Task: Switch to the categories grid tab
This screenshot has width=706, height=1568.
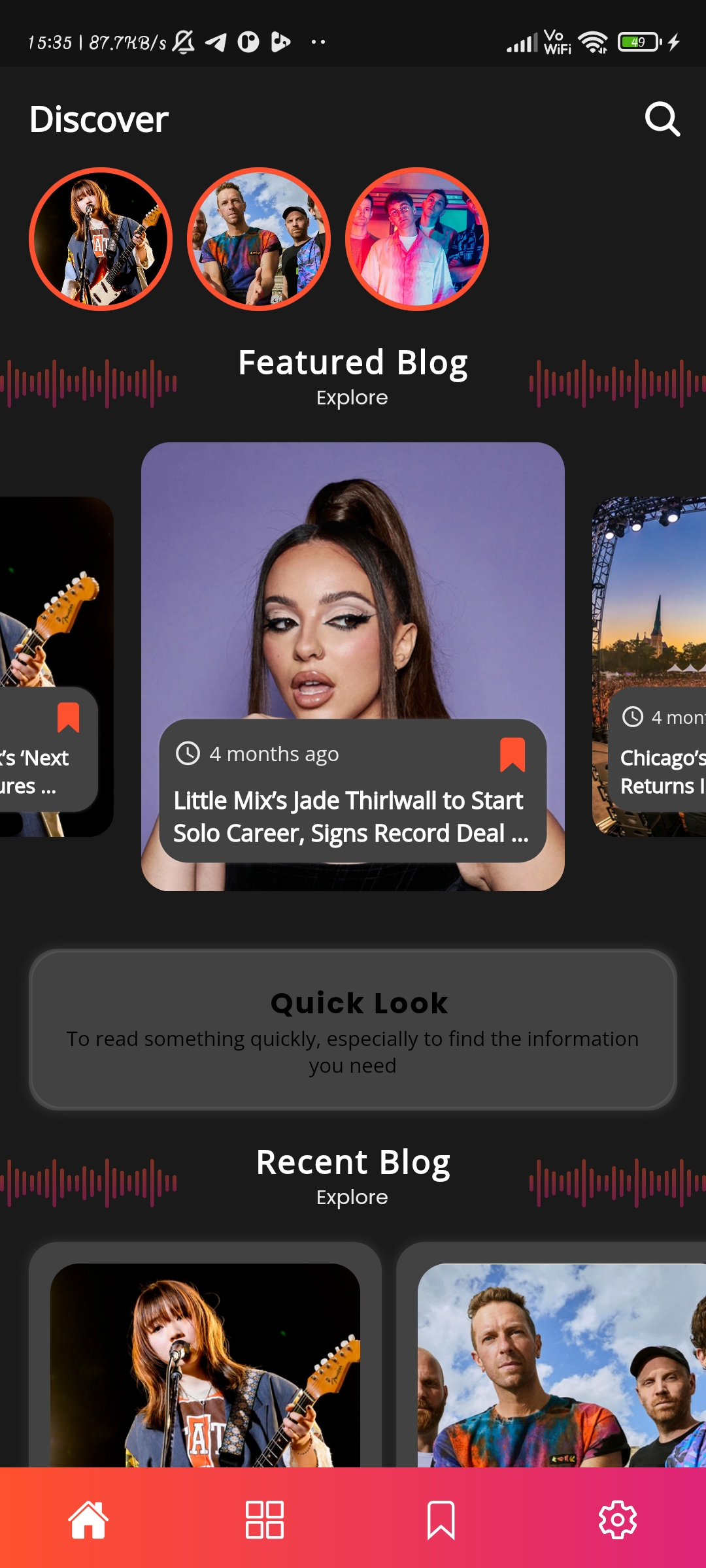Action: click(x=265, y=1520)
